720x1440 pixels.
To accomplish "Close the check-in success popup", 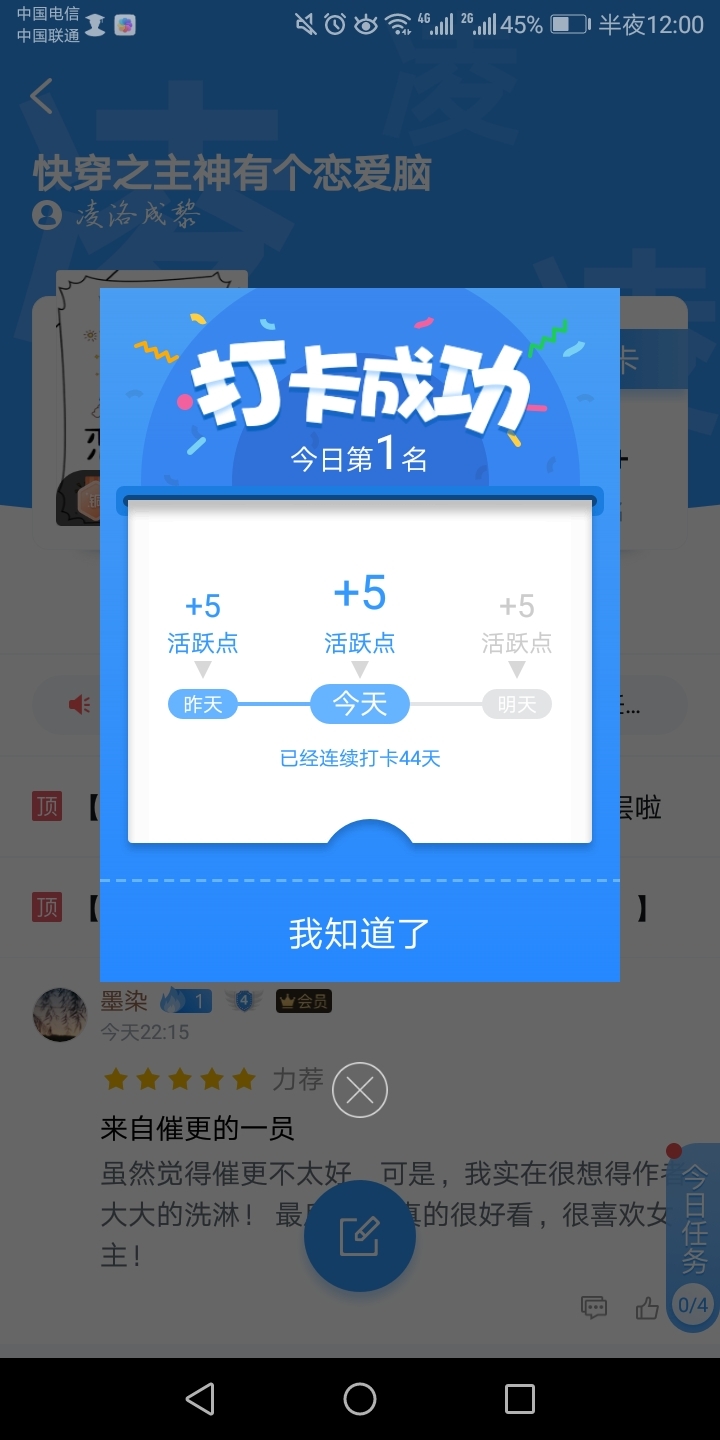I will [360, 1090].
